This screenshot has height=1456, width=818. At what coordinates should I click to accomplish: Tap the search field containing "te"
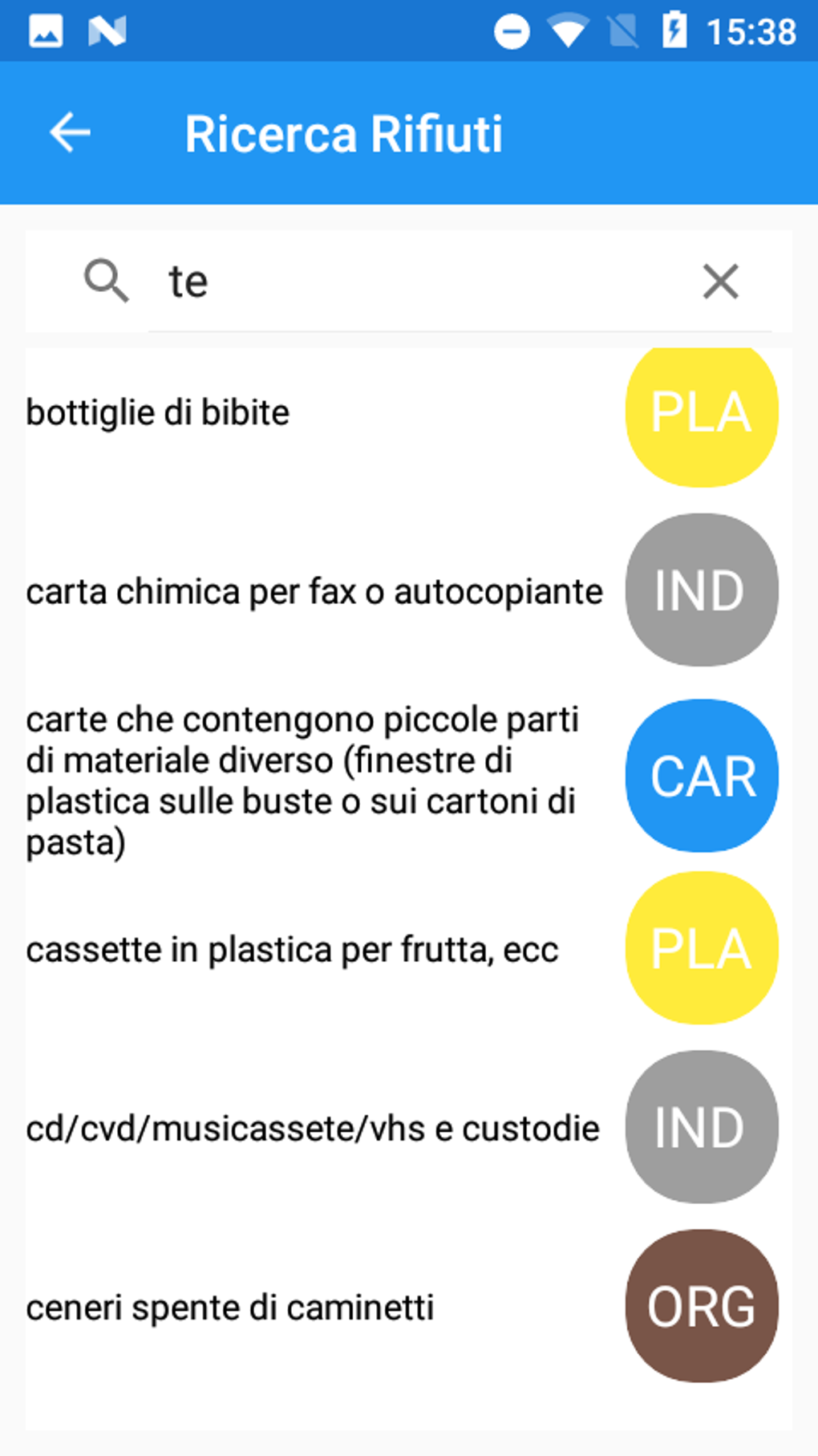(x=417, y=282)
